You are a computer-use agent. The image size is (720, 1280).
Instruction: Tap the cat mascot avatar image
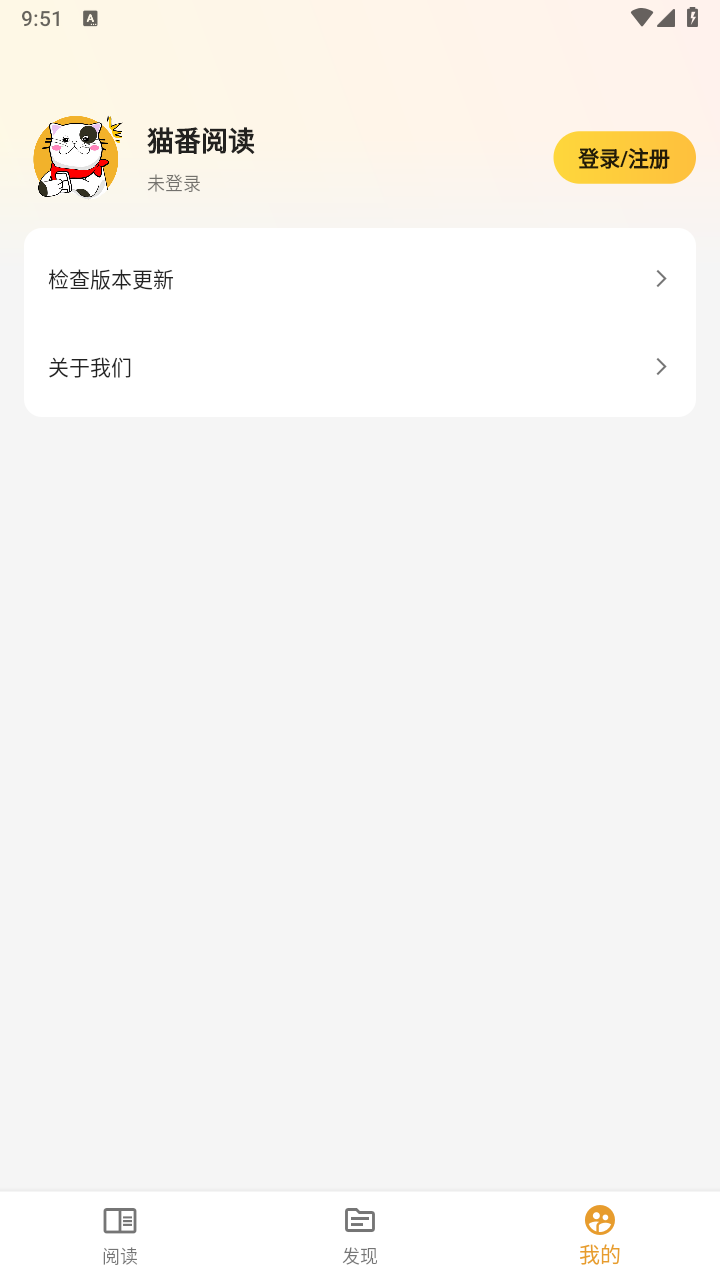pyautogui.click(x=77, y=157)
